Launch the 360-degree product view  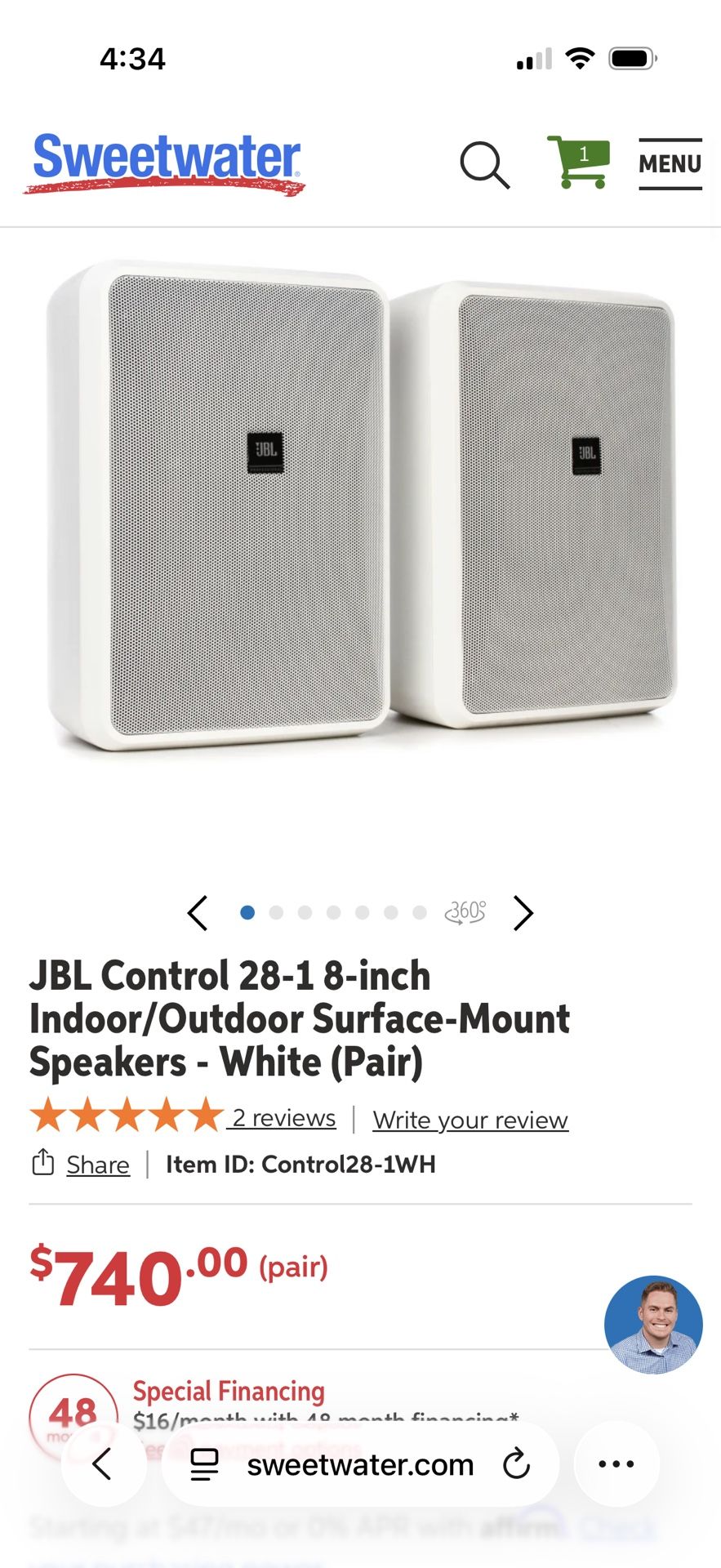(465, 912)
